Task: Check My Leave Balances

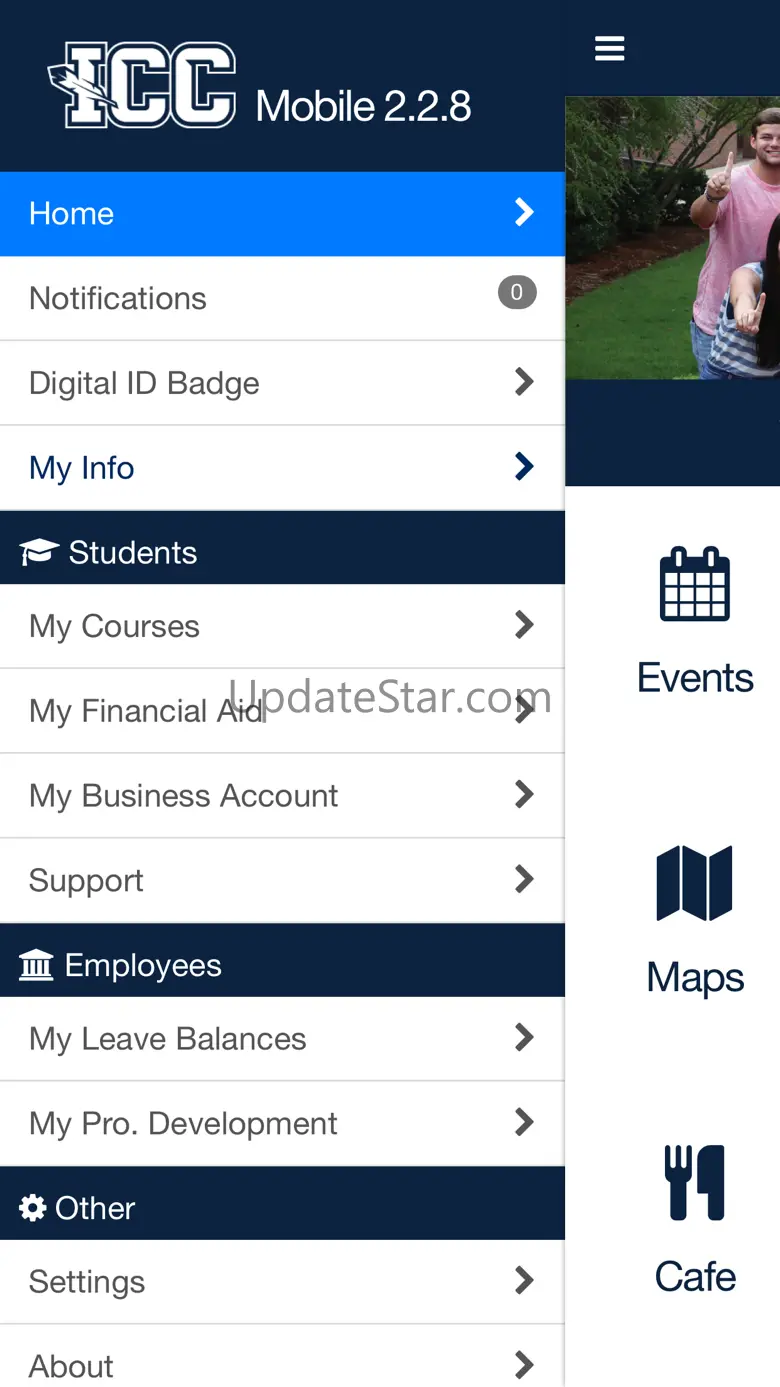Action: pos(282,1039)
